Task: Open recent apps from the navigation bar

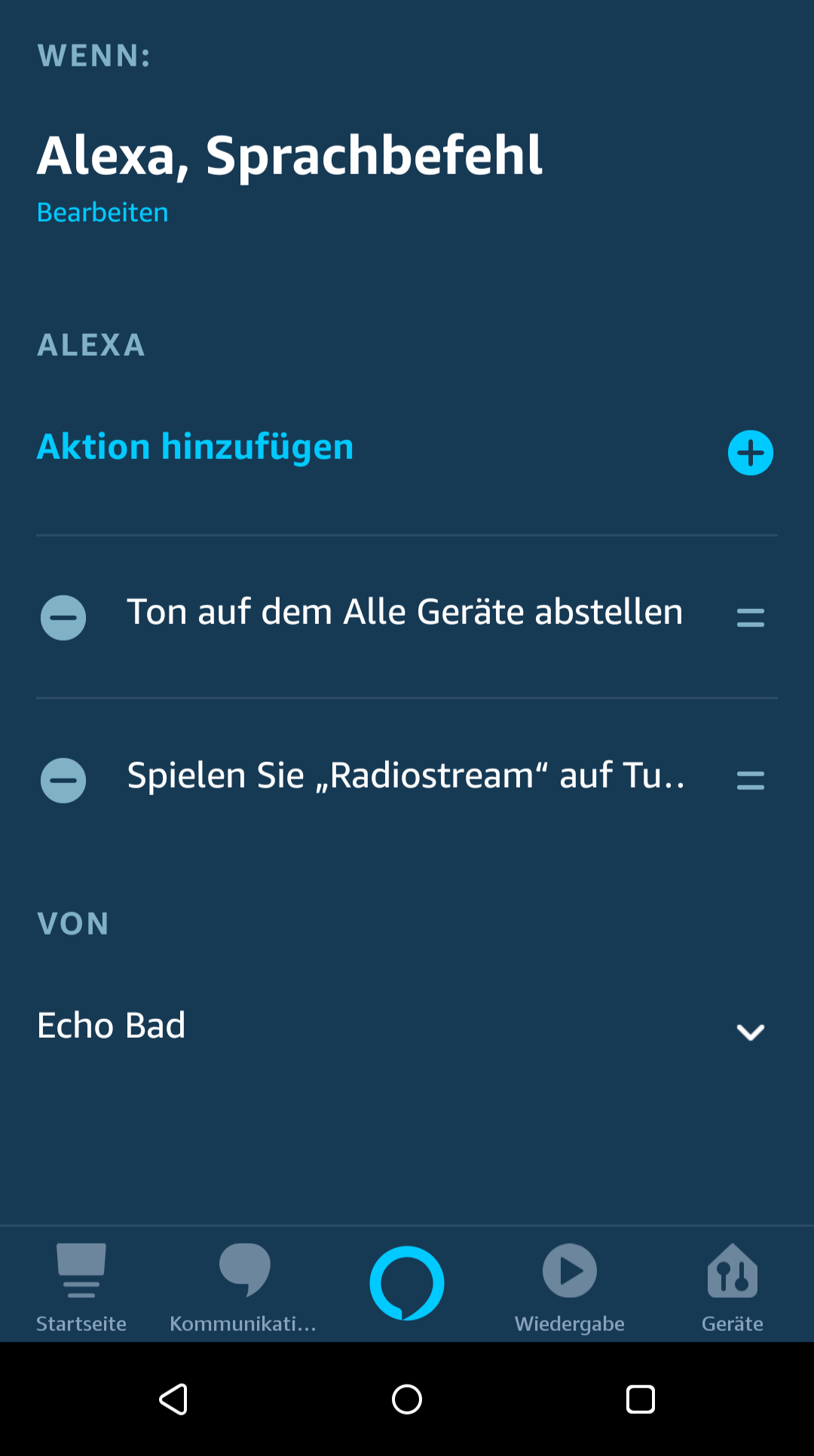Action: point(641,1399)
